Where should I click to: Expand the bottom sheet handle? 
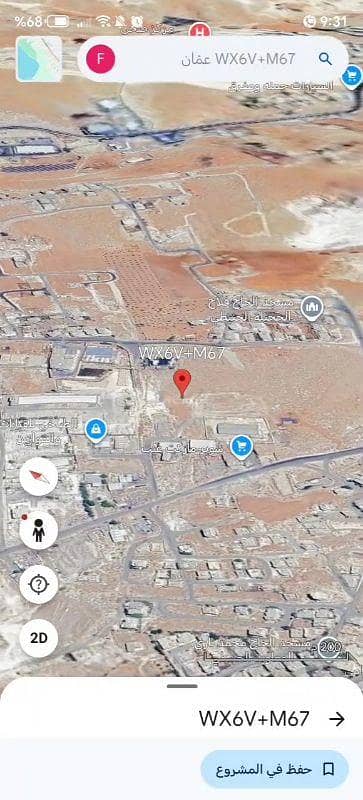pyautogui.click(x=182, y=686)
